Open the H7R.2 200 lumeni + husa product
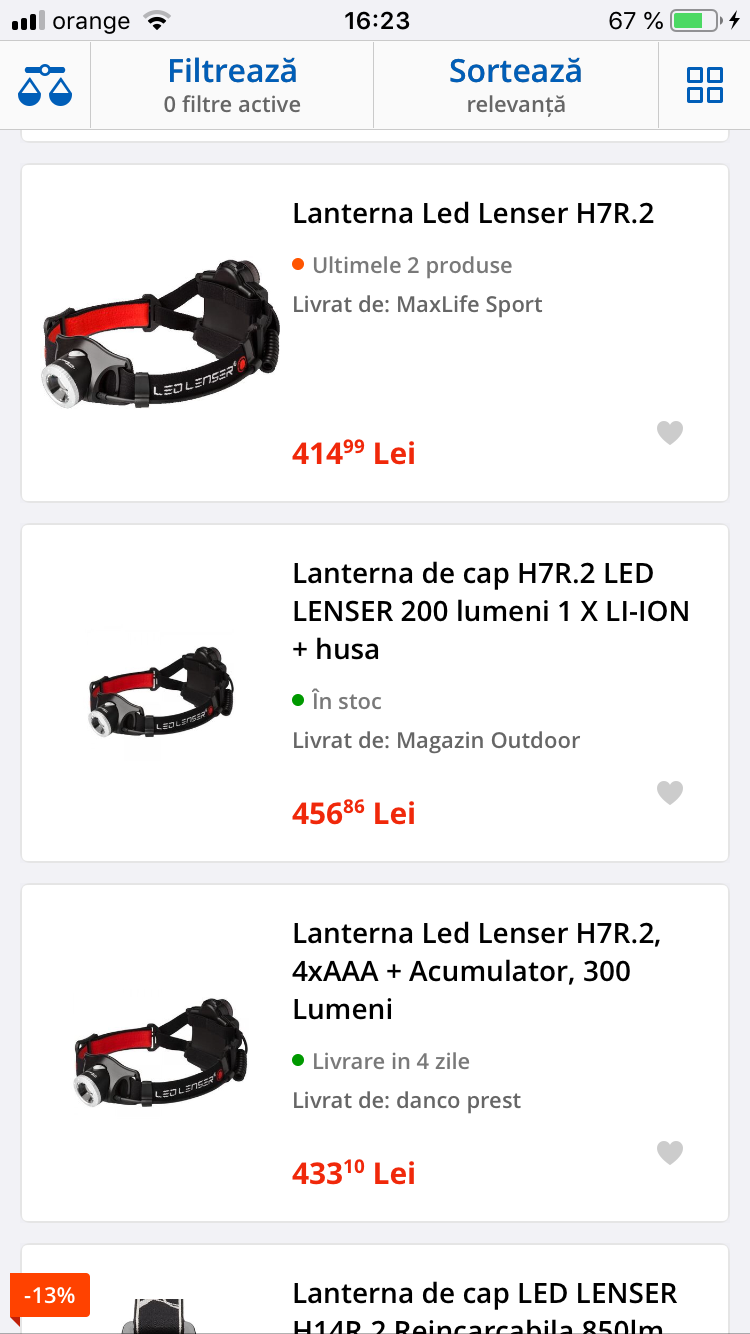The height and width of the screenshot is (1334, 750). click(490, 611)
